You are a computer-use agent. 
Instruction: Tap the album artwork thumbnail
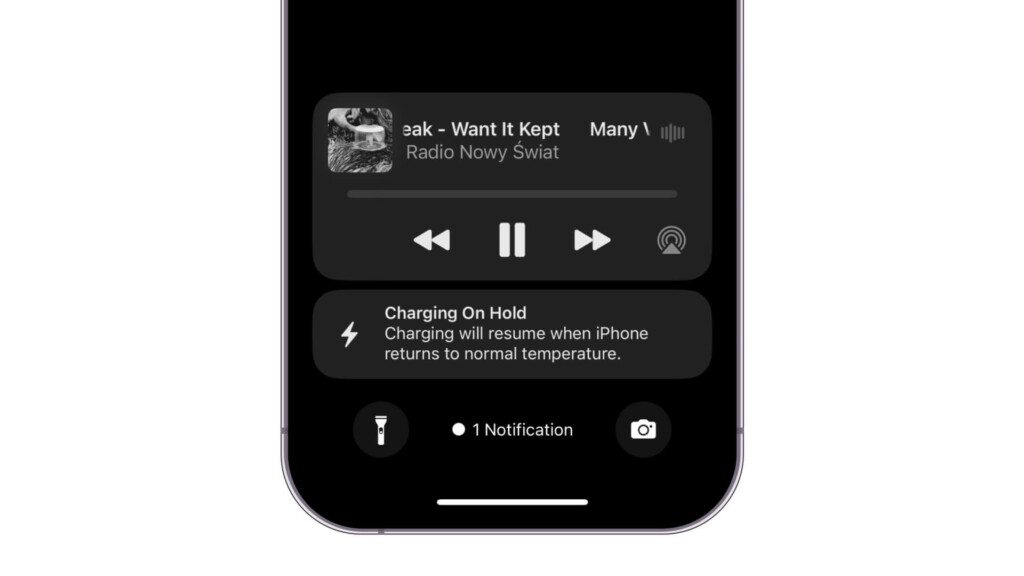[x=360, y=141]
